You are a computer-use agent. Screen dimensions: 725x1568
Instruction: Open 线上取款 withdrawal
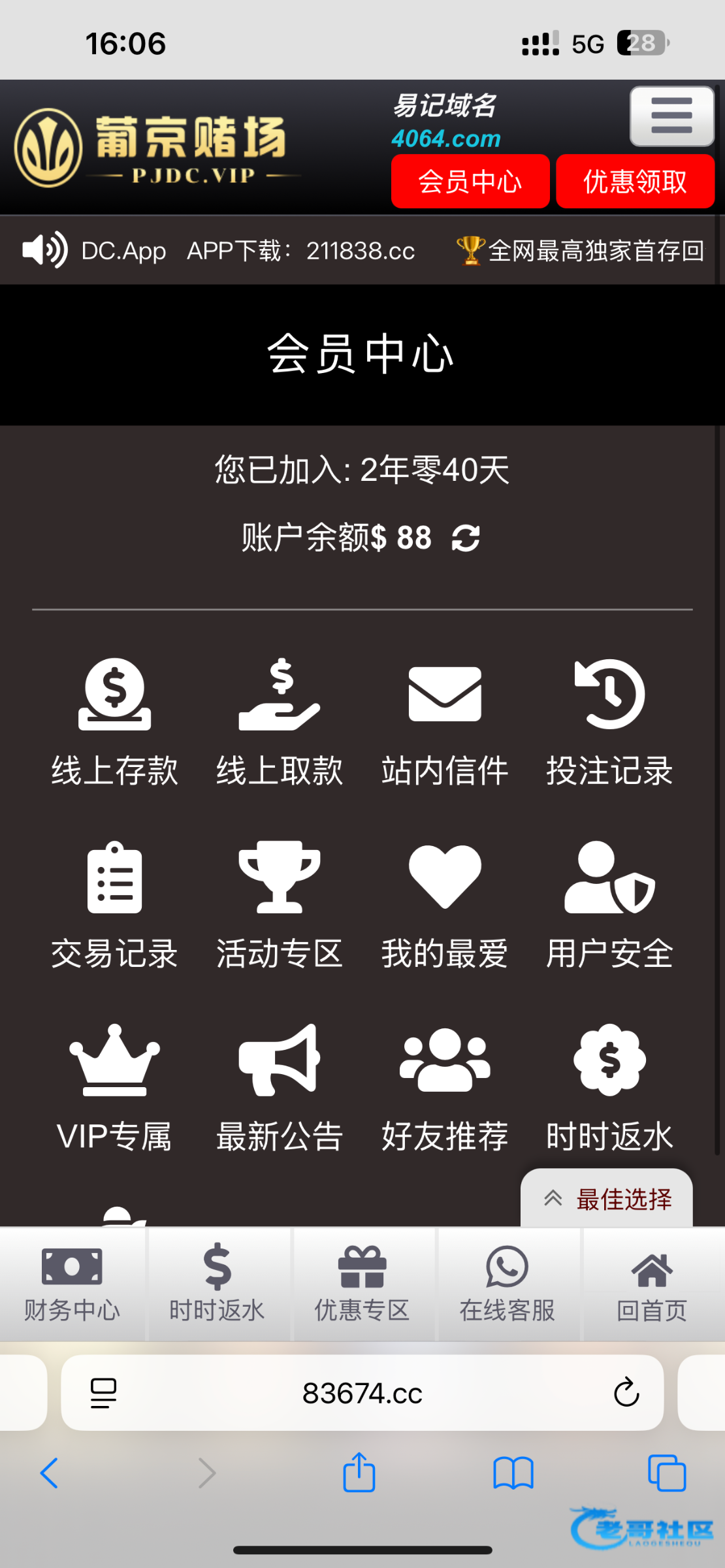[x=280, y=721]
